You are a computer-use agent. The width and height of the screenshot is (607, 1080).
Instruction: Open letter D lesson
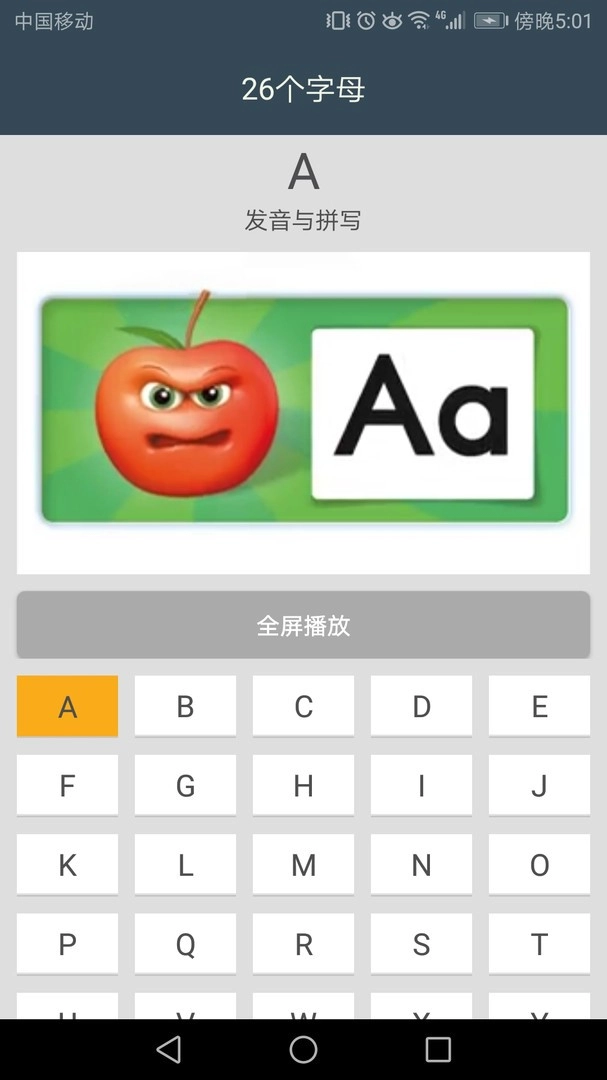[x=421, y=707]
